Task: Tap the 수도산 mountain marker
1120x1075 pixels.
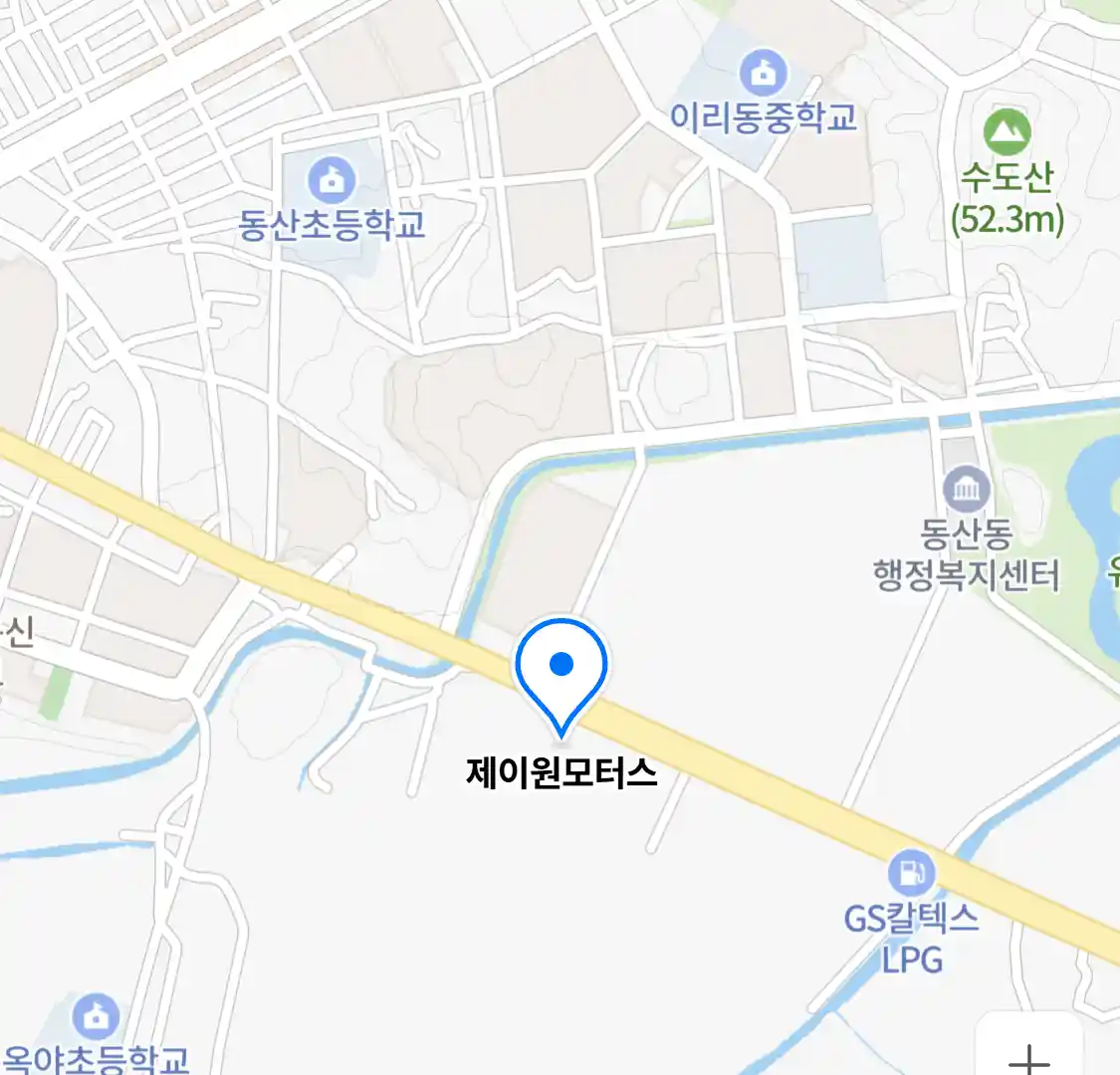Action: (x=1007, y=131)
